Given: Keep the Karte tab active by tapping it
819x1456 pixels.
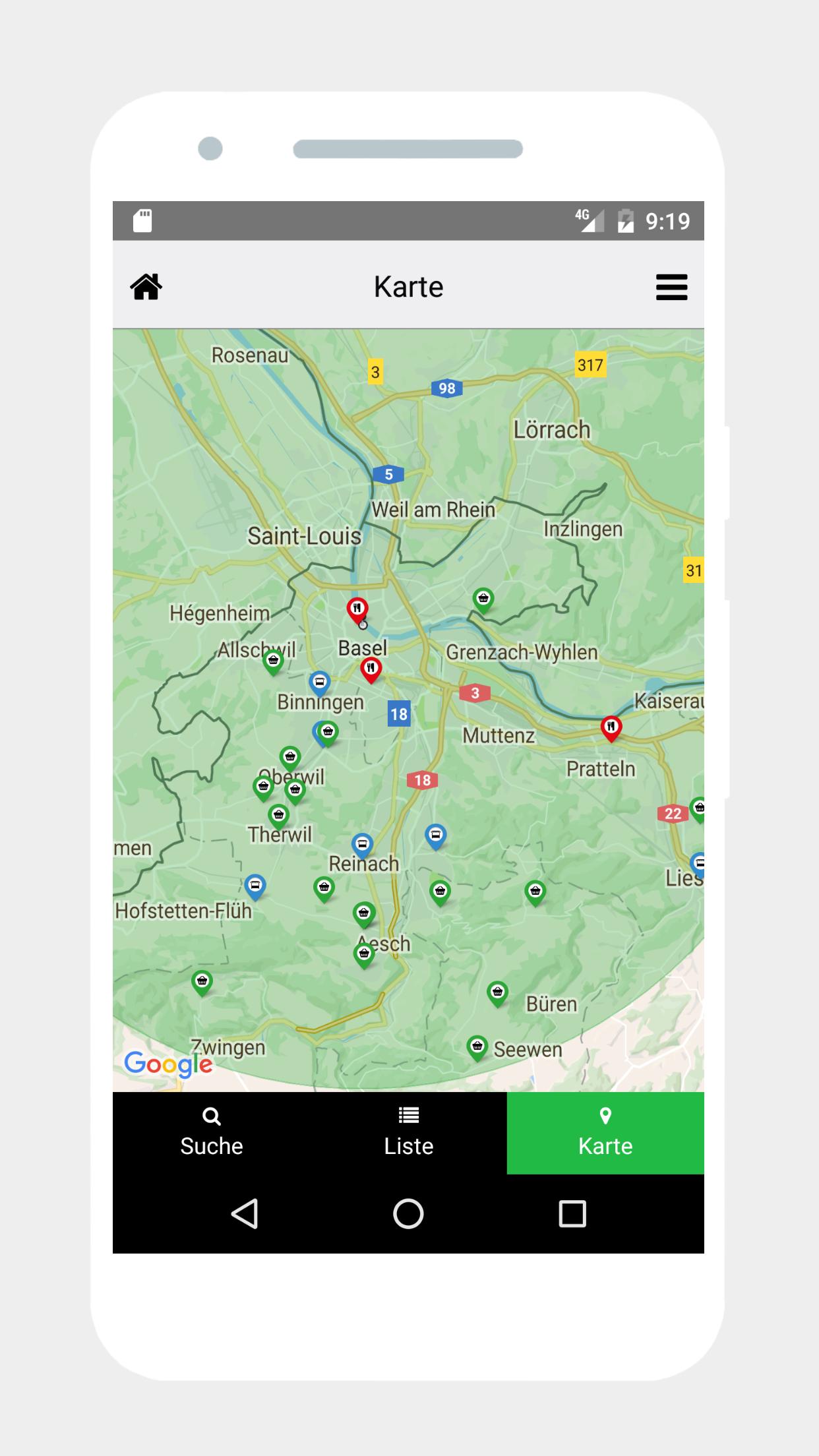Looking at the screenshot, I should point(605,1134).
